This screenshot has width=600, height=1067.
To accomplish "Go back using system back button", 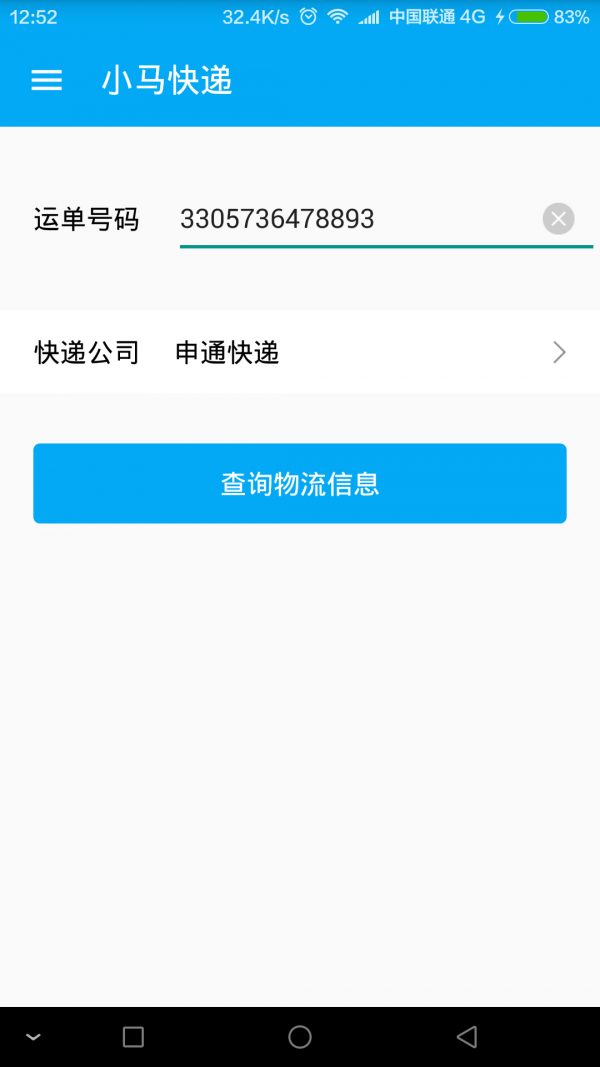I will click(x=466, y=1037).
